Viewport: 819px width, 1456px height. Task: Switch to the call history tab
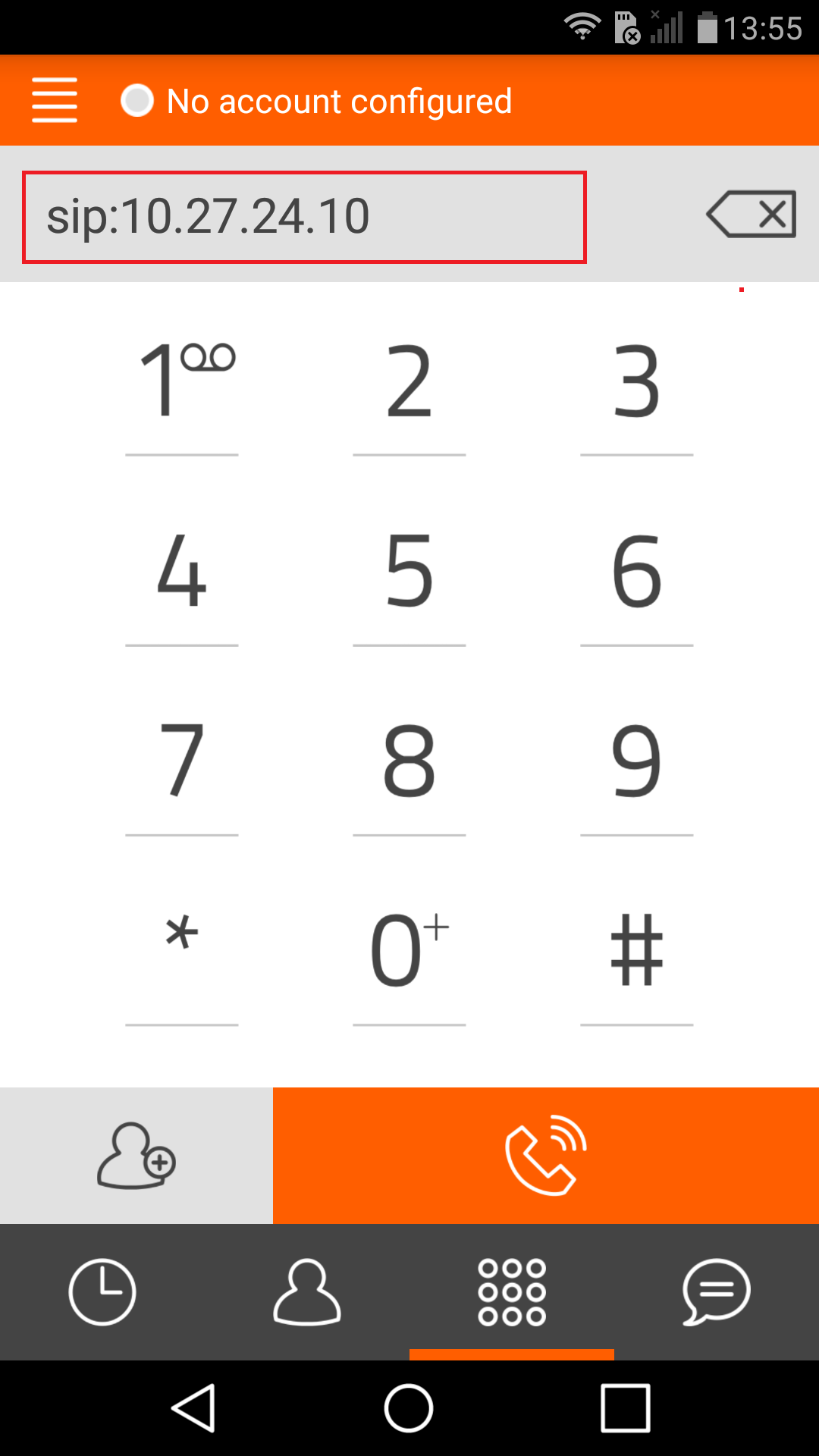click(102, 1292)
